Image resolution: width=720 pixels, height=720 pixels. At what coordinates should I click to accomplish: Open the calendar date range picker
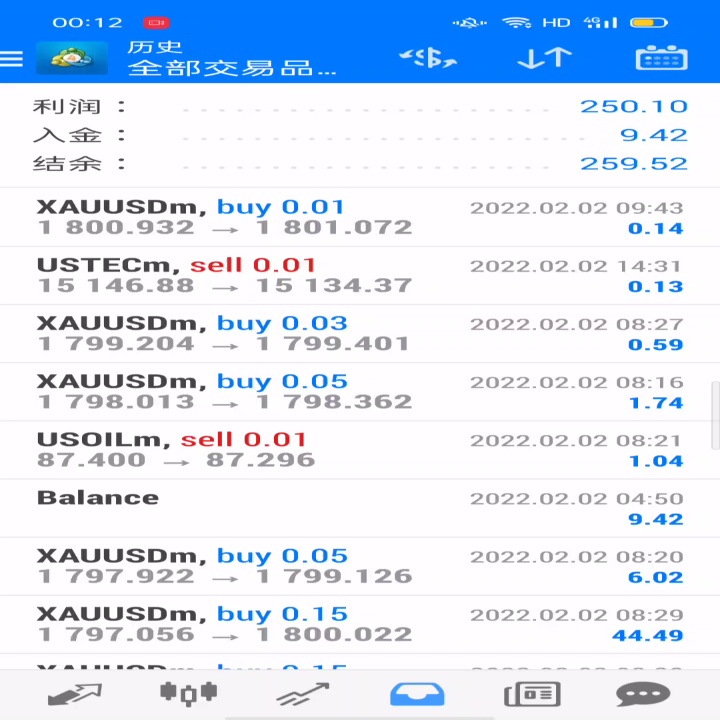[x=661, y=58]
